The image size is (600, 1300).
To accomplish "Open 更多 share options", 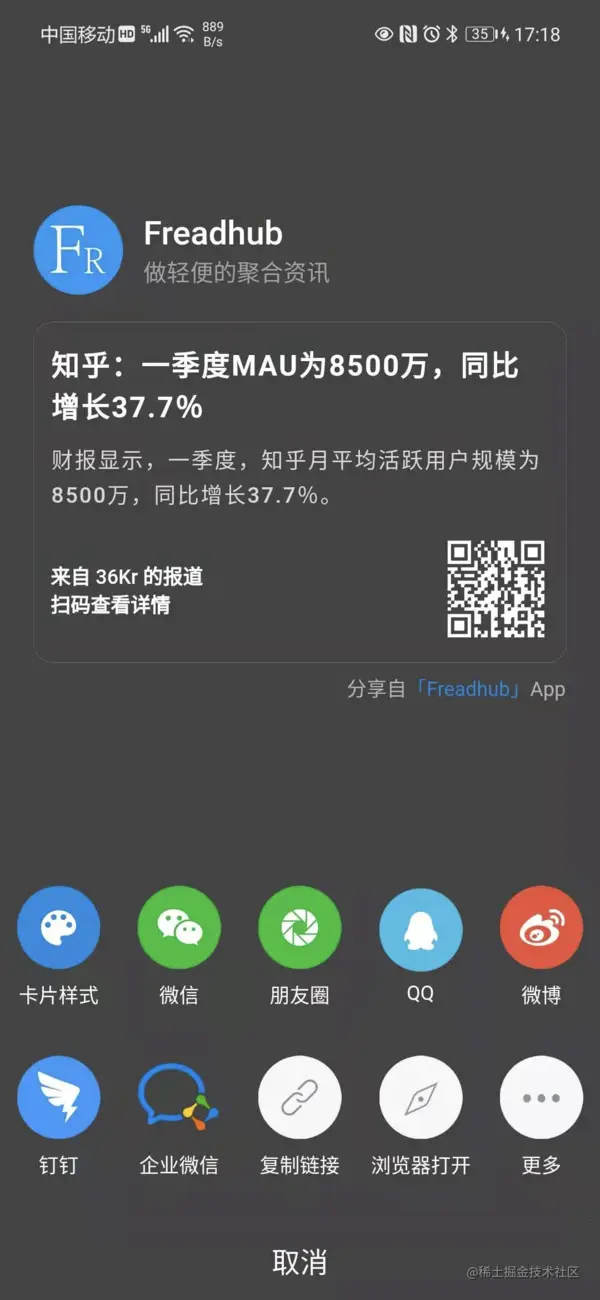I will [x=541, y=1098].
